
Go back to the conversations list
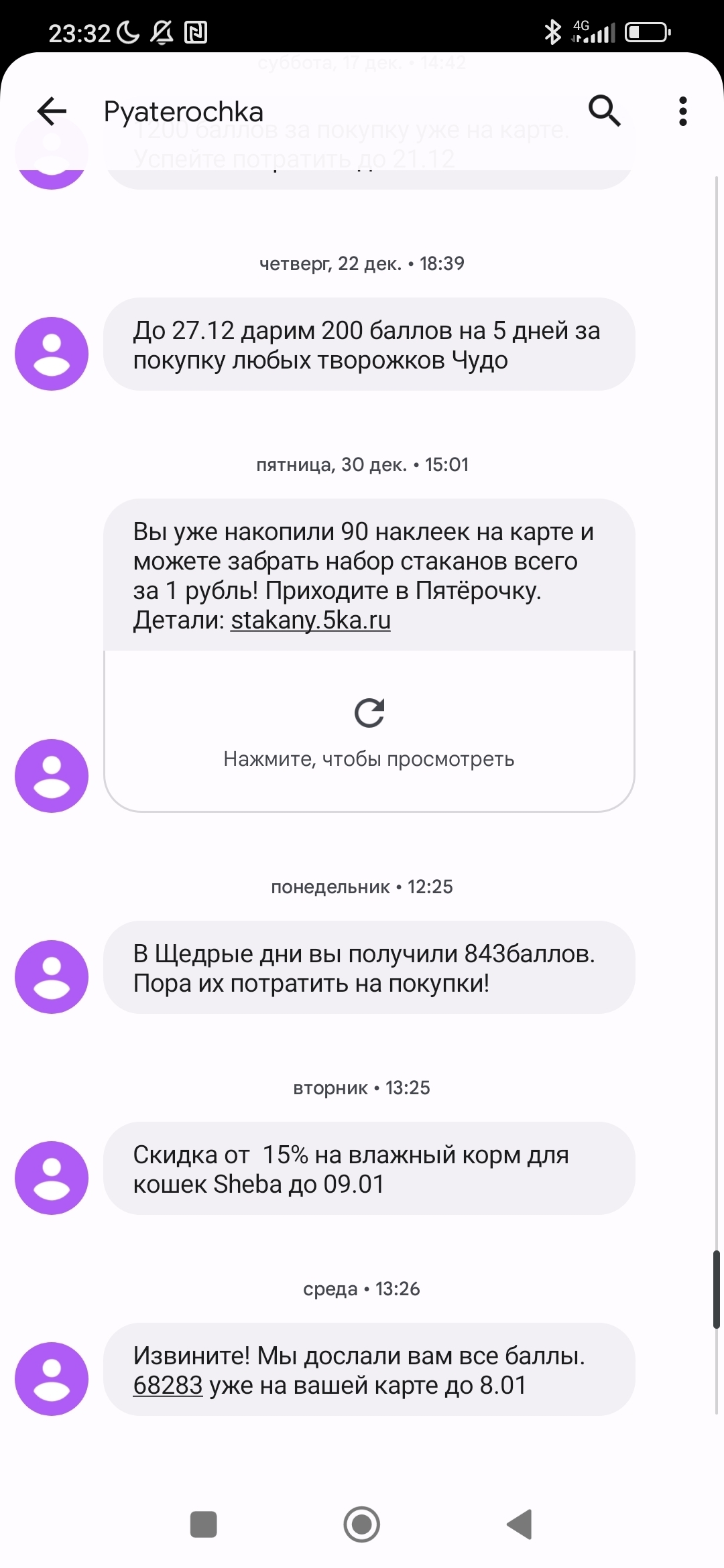click(52, 111)
